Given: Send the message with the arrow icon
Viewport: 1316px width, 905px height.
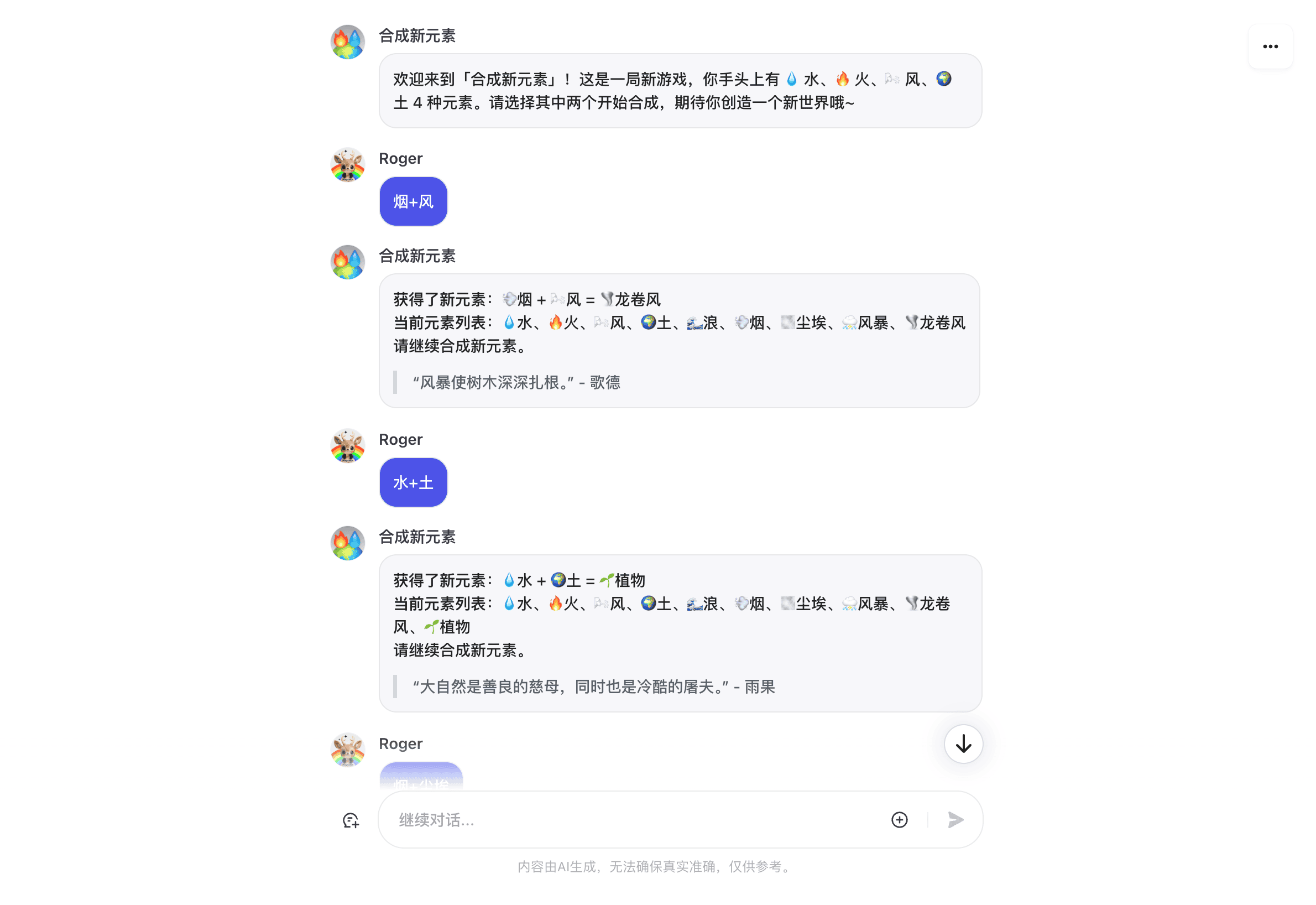Looking at the screenshot, I should (955, 819).
